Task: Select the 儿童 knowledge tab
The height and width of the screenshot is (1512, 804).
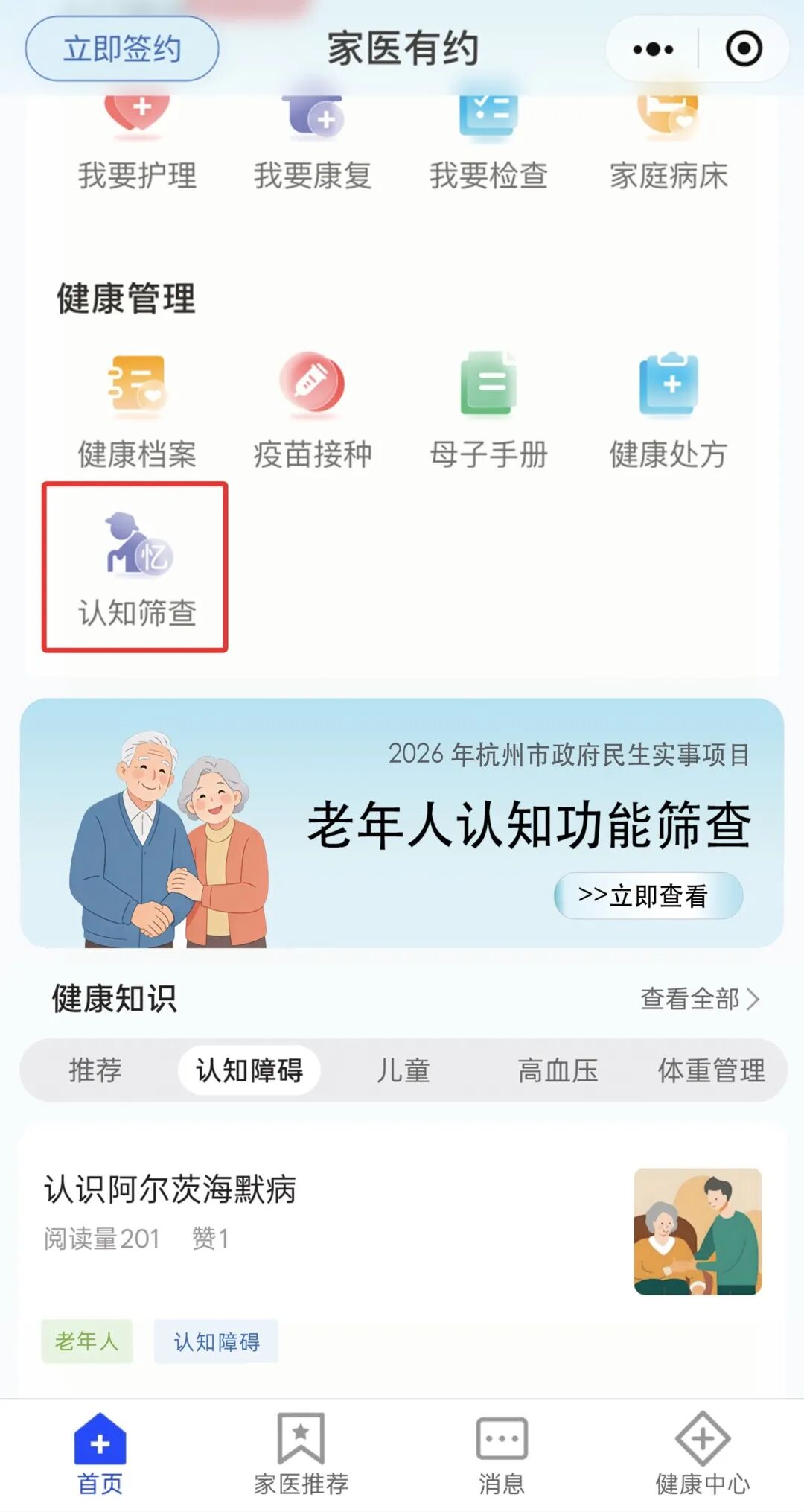Action: pos(403,1070)
